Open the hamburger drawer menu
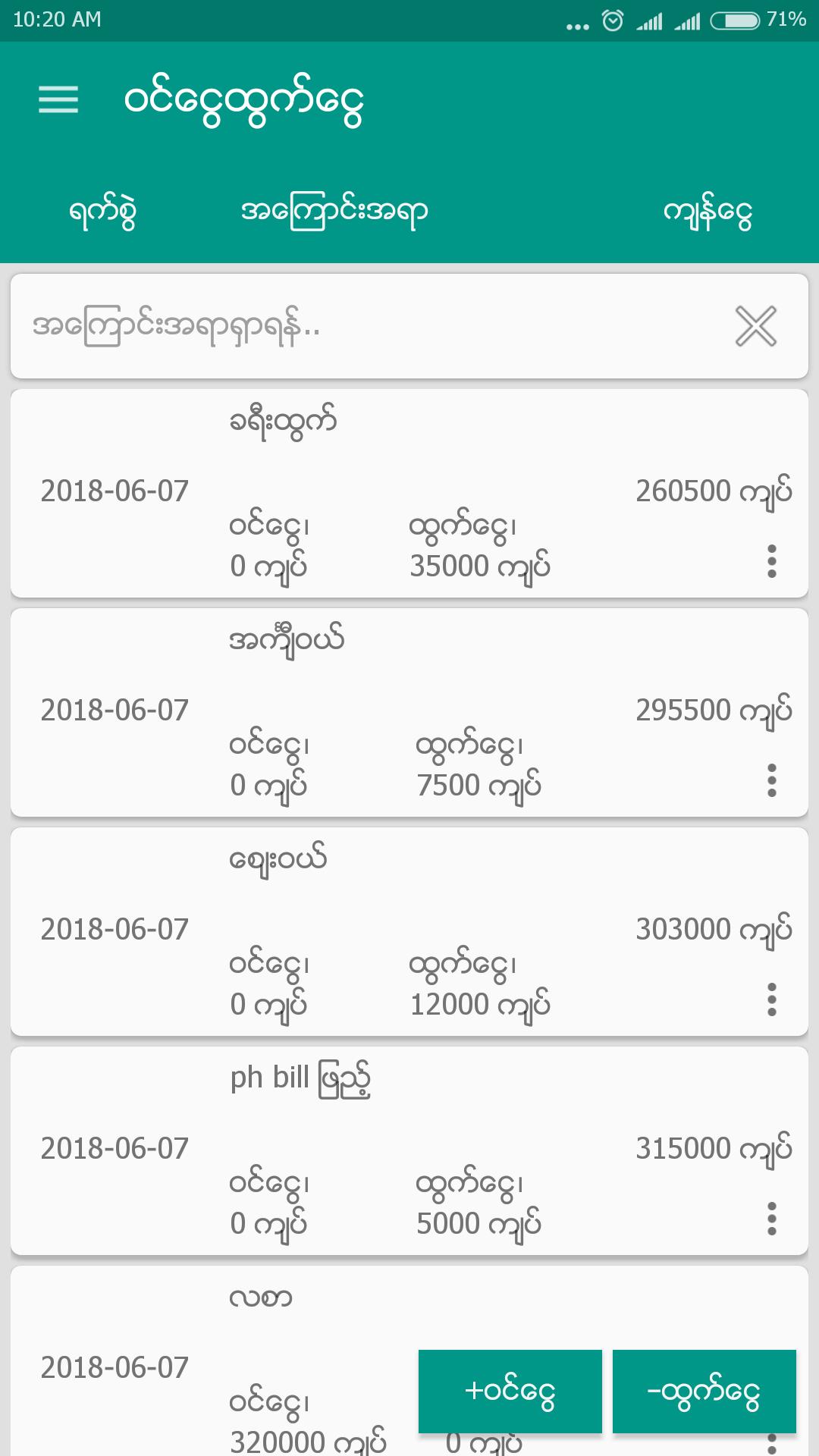This screenshot has width=819, height=1456. pyautogui.click(x=58, y=99)
